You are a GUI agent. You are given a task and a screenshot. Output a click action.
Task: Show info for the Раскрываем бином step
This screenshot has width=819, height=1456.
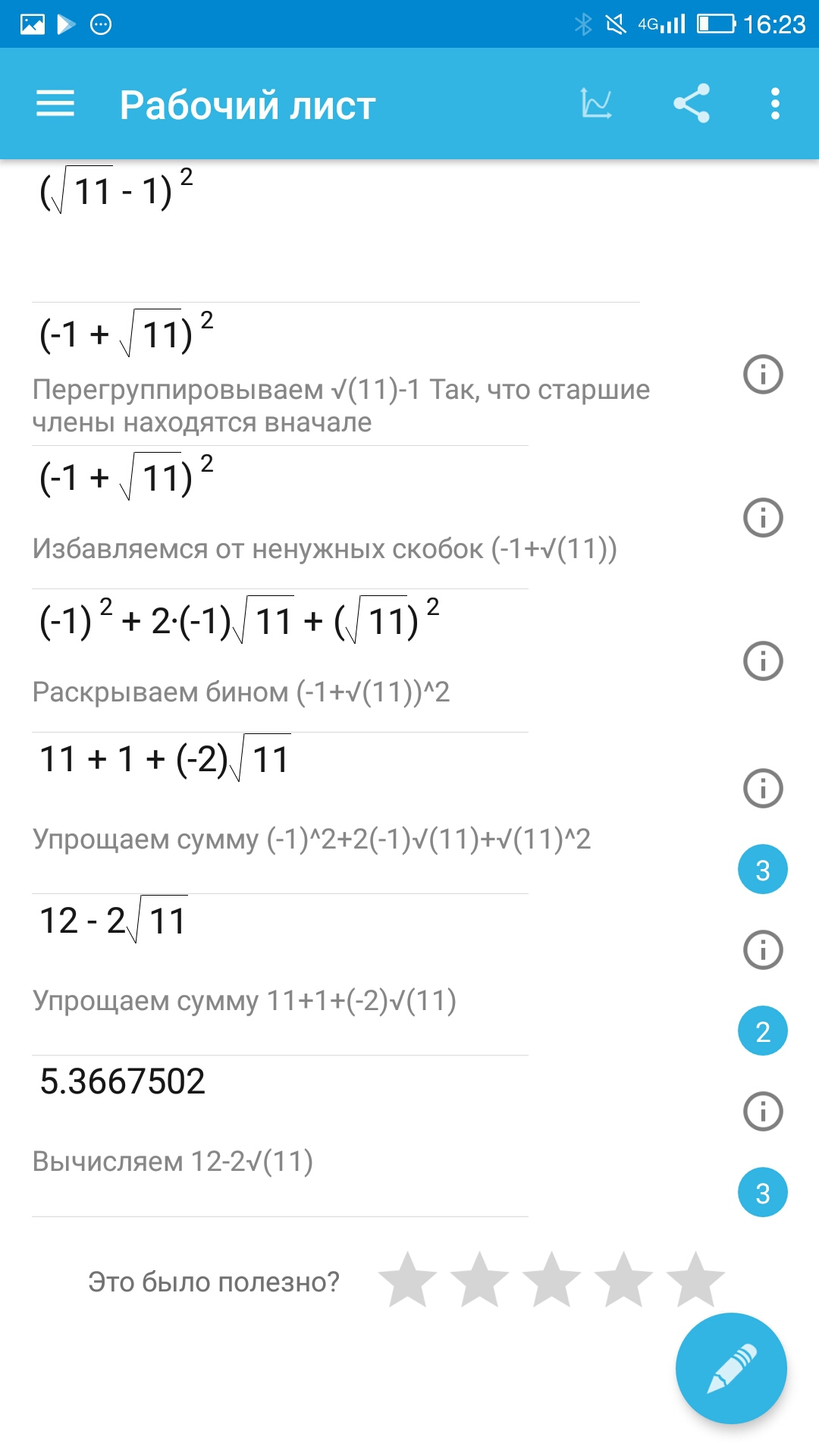coord(762,661)
